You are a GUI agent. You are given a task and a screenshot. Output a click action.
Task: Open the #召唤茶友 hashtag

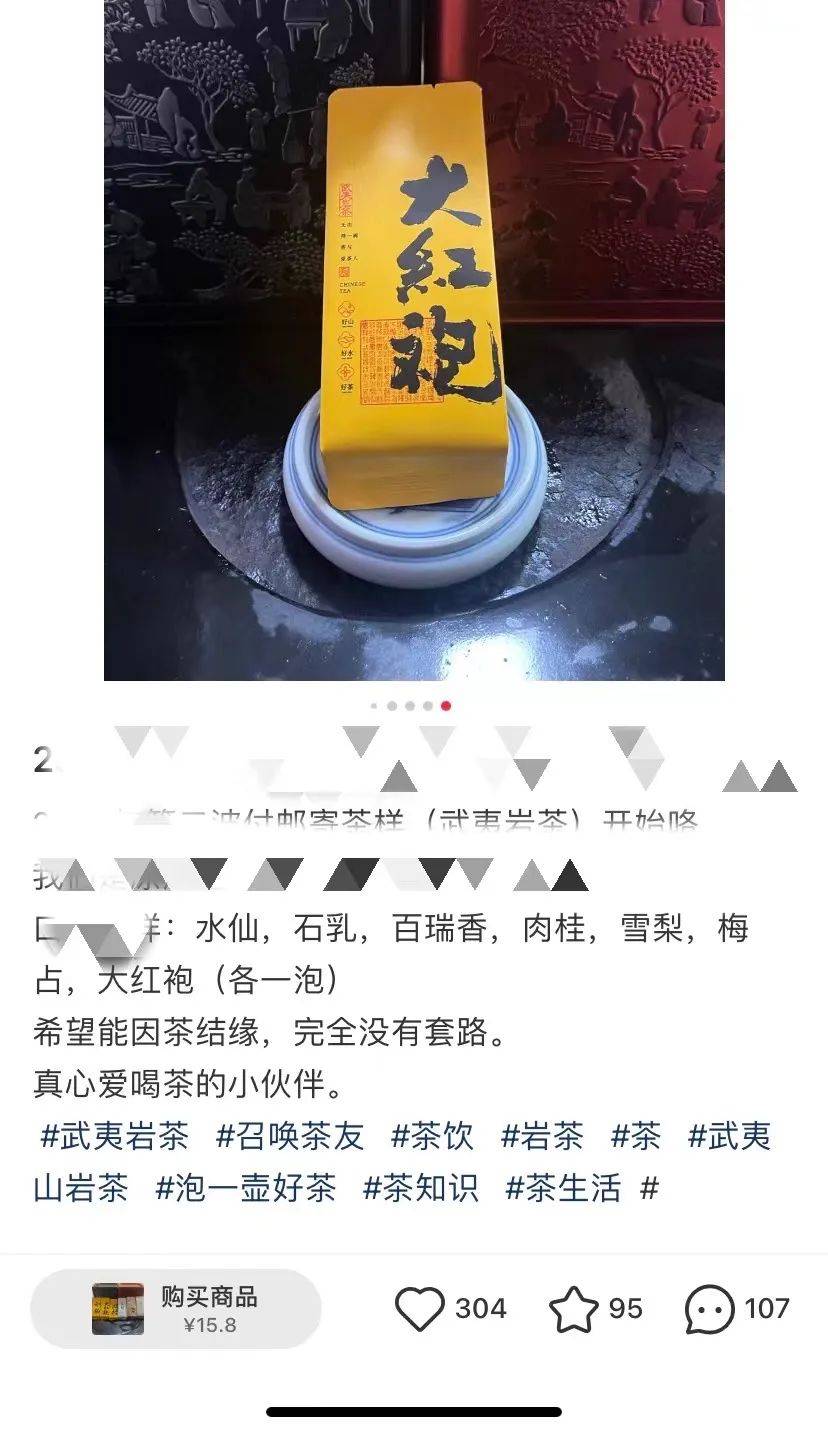(x=290, y=1136)
